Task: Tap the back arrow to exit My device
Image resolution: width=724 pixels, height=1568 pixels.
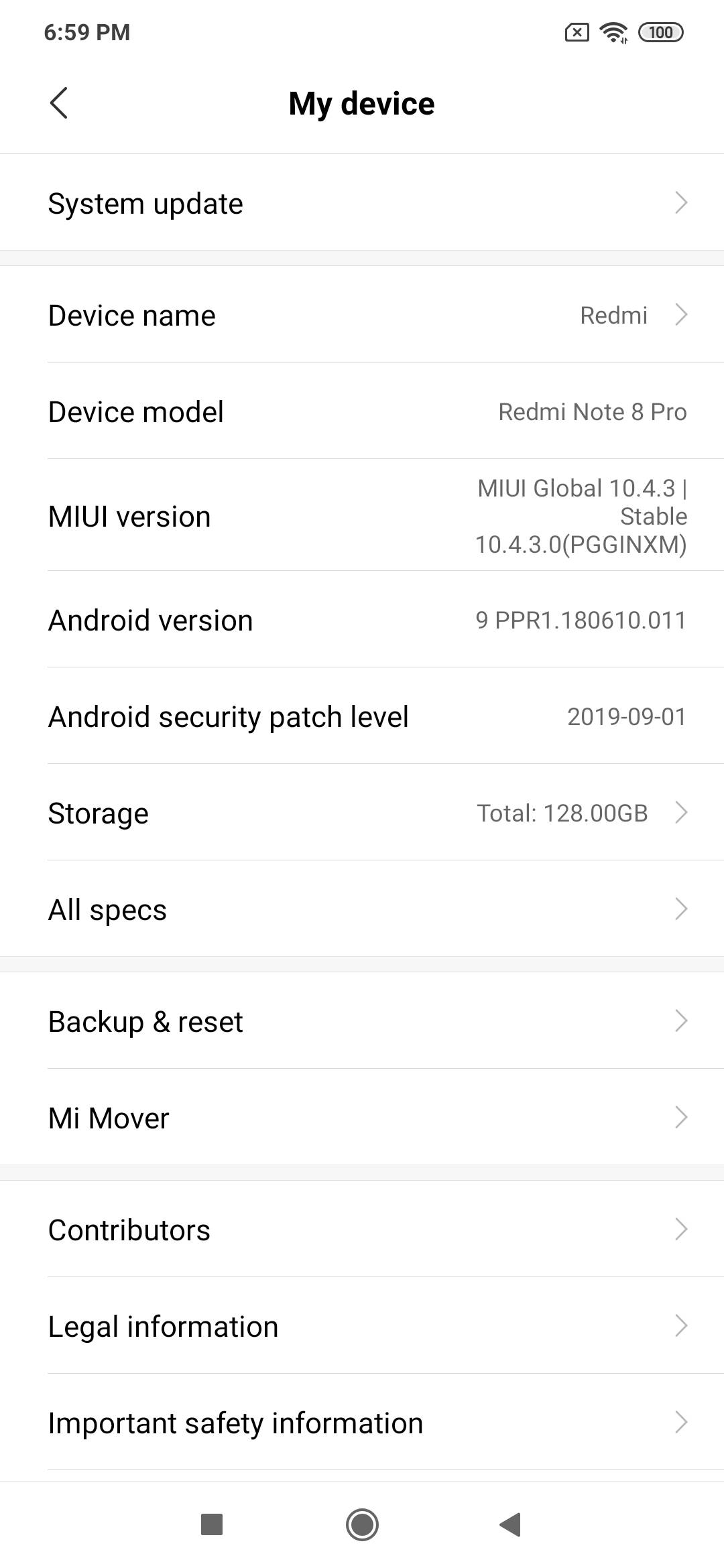Action: (x=59, y=103)
